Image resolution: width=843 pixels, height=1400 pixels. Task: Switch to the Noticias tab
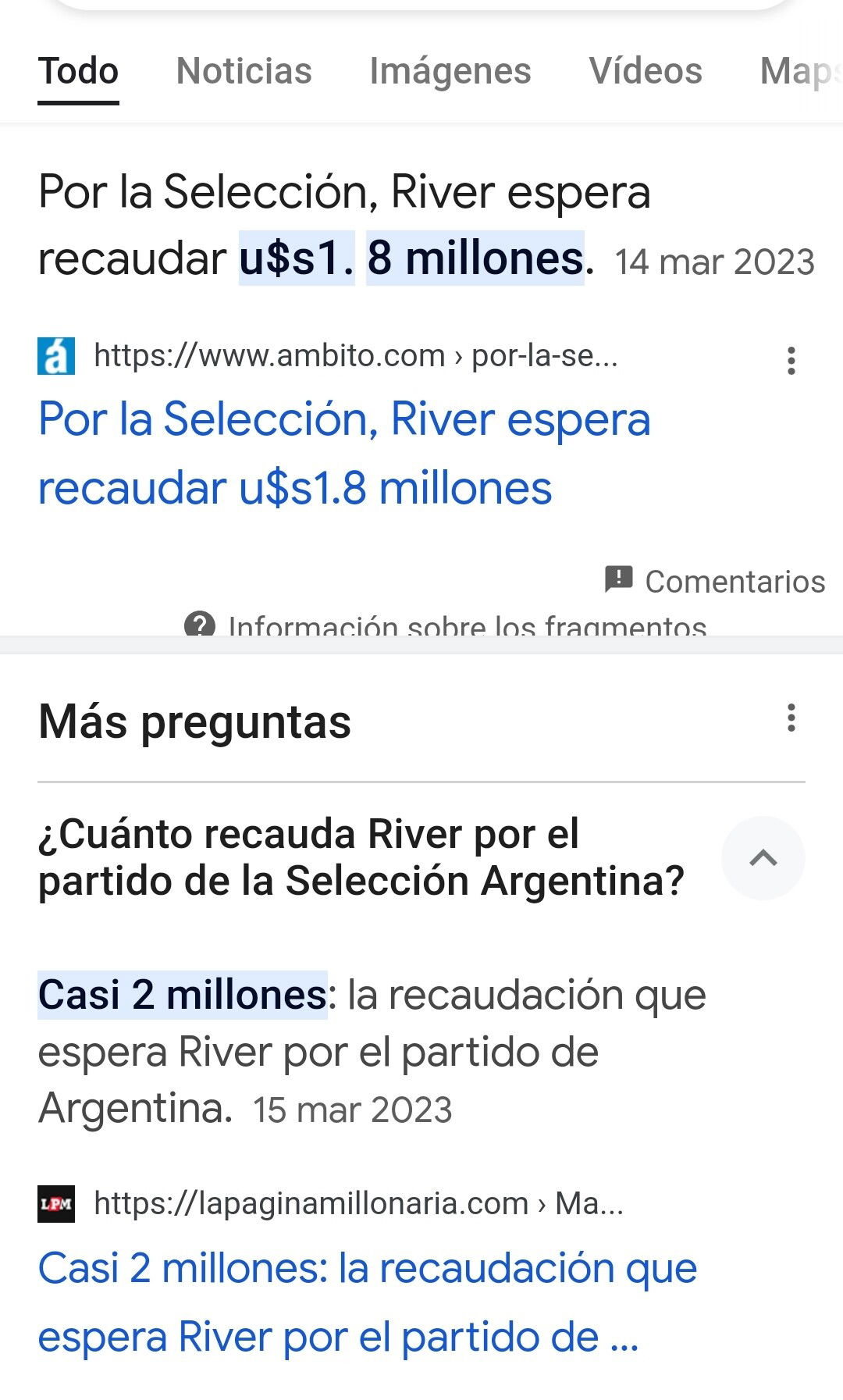point(244,71)
